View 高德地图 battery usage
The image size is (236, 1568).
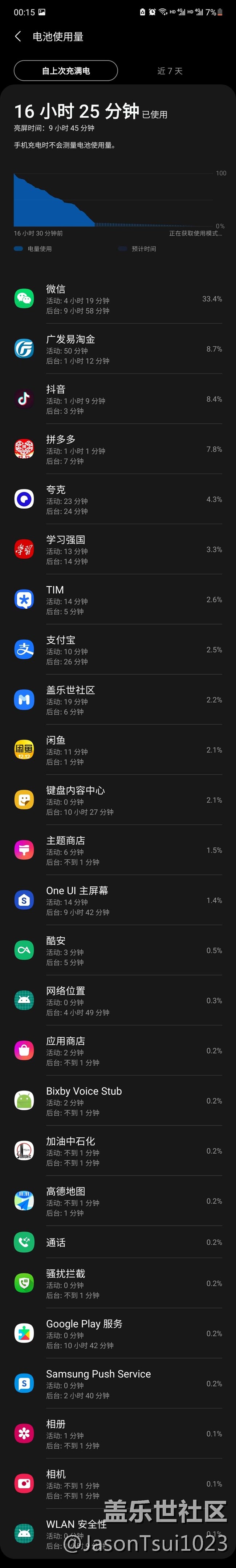(x=118, y=1201)
